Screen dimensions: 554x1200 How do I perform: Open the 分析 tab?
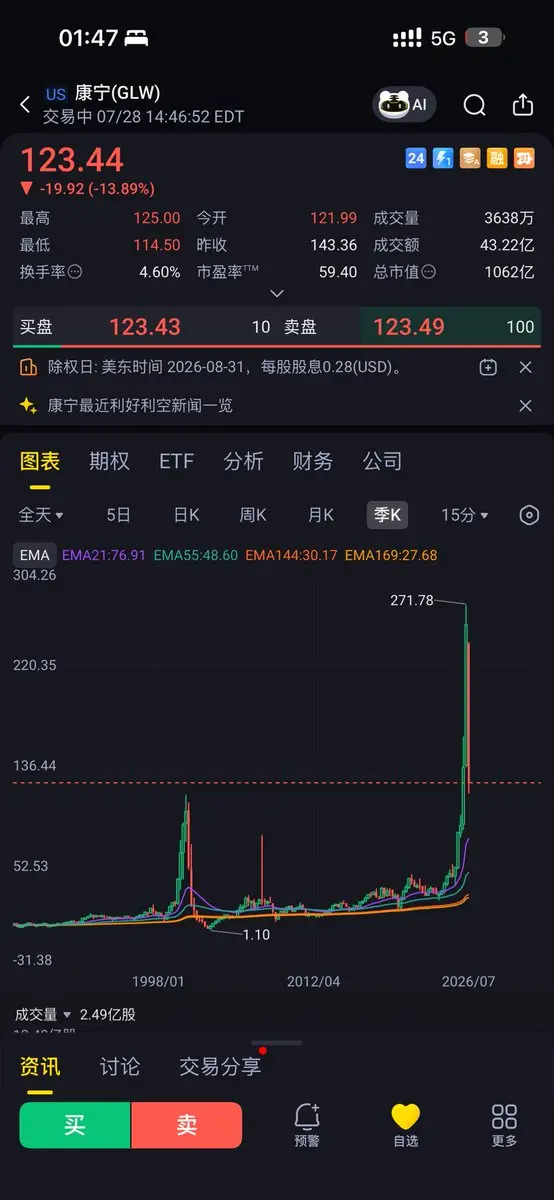click(243, 461)
